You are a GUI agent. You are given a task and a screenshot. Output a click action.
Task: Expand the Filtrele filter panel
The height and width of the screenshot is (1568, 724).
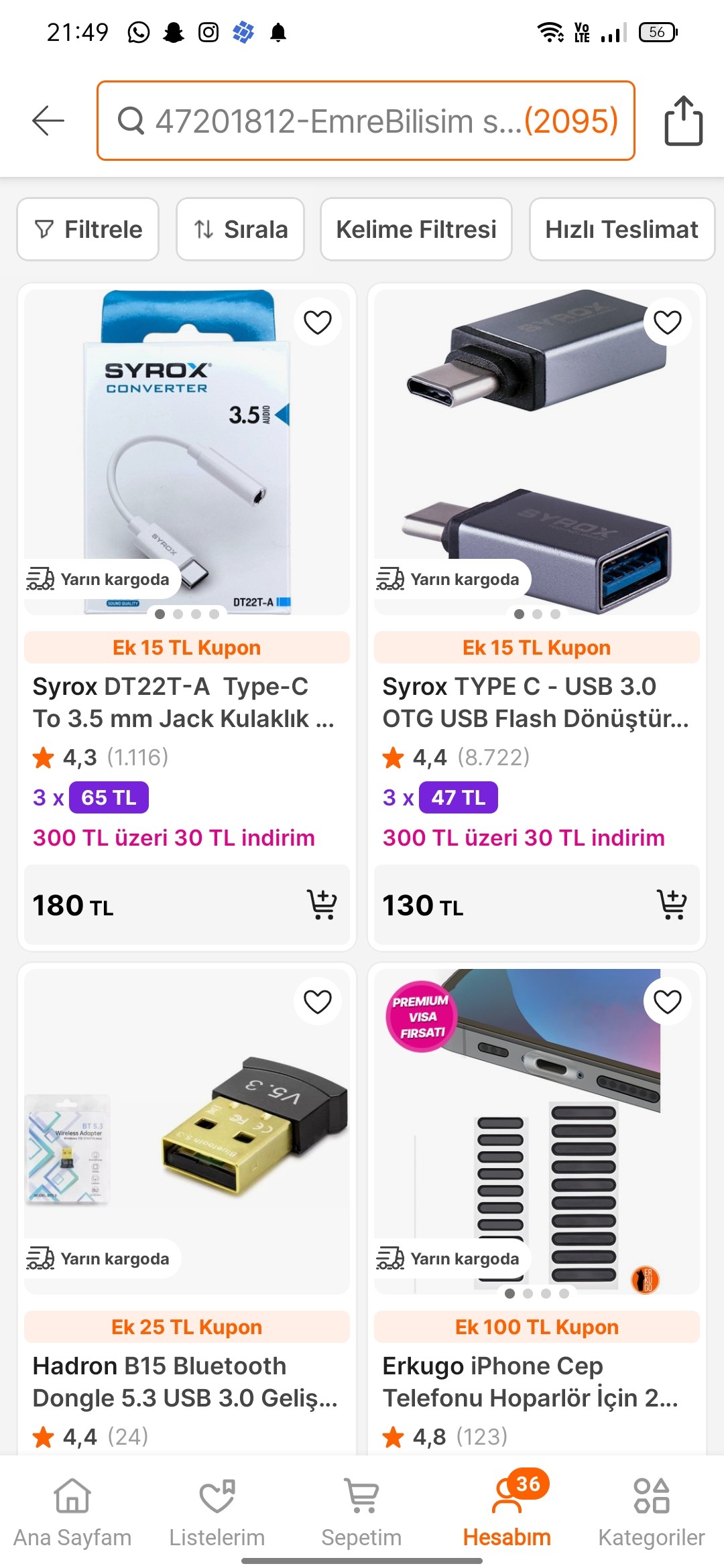pos(87,229)
